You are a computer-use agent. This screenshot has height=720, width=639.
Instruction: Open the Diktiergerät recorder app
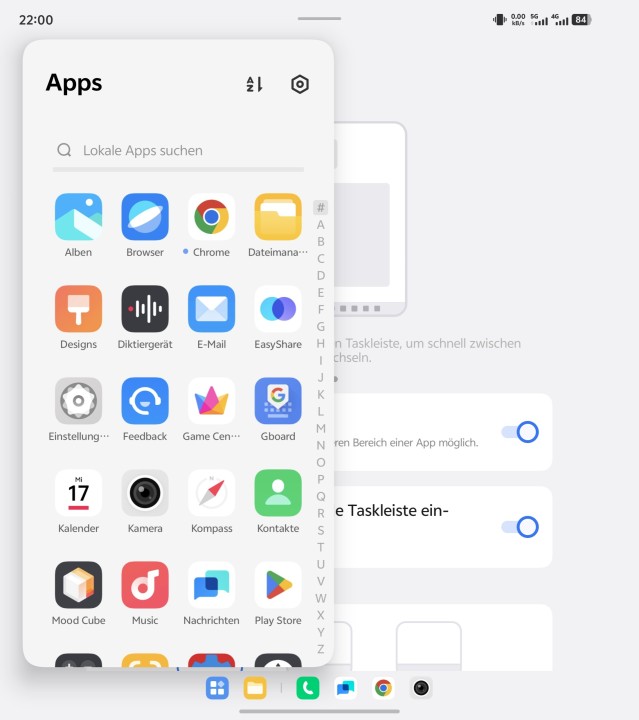[145, 309]
